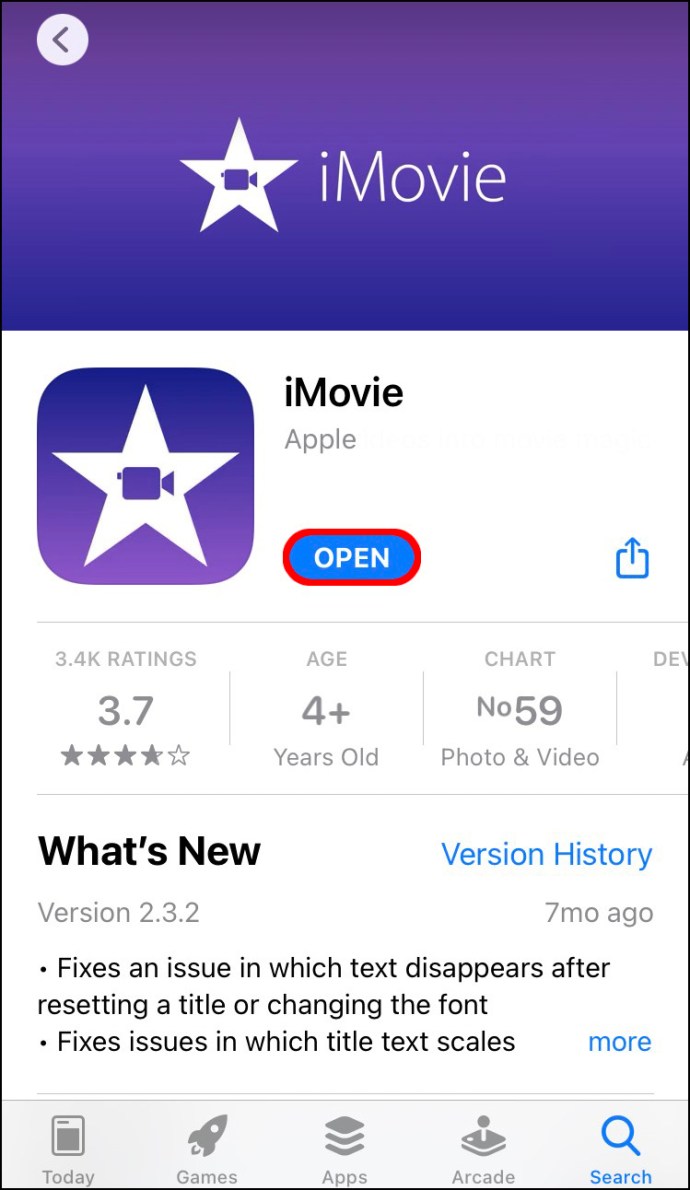
Task: Go back using the top-left arrow
Action: (x=62, y=41)
